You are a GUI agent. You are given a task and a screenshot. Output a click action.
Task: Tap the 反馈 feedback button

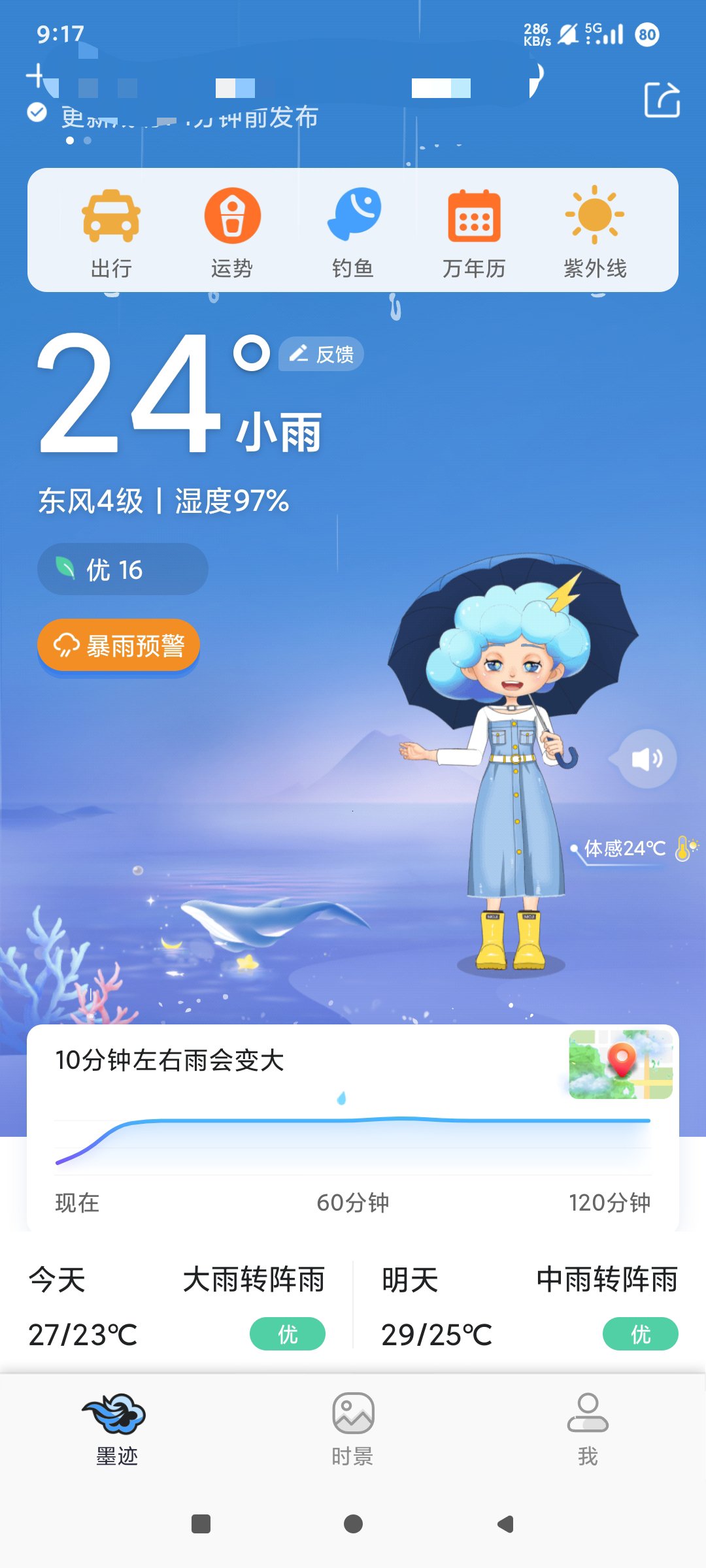point(322,354)
